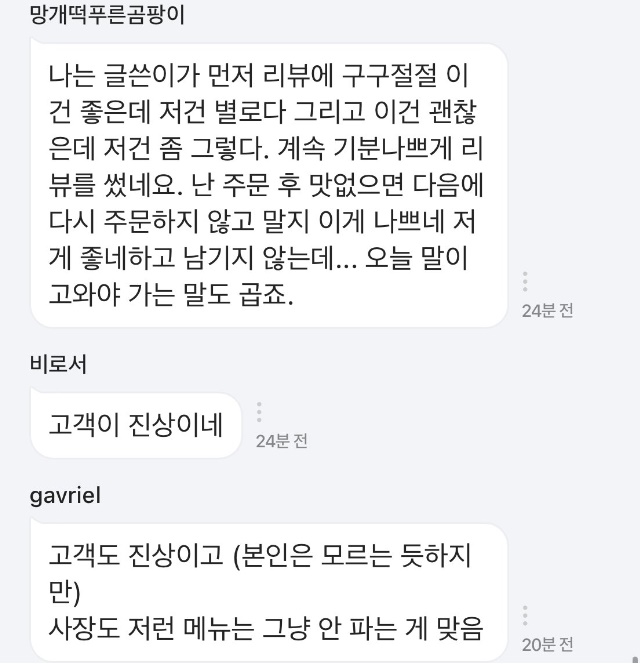Open options for 망개떡푸른곰팡이's comment
The width and height of the screenshot is (640, 666).
coord(525,282)
